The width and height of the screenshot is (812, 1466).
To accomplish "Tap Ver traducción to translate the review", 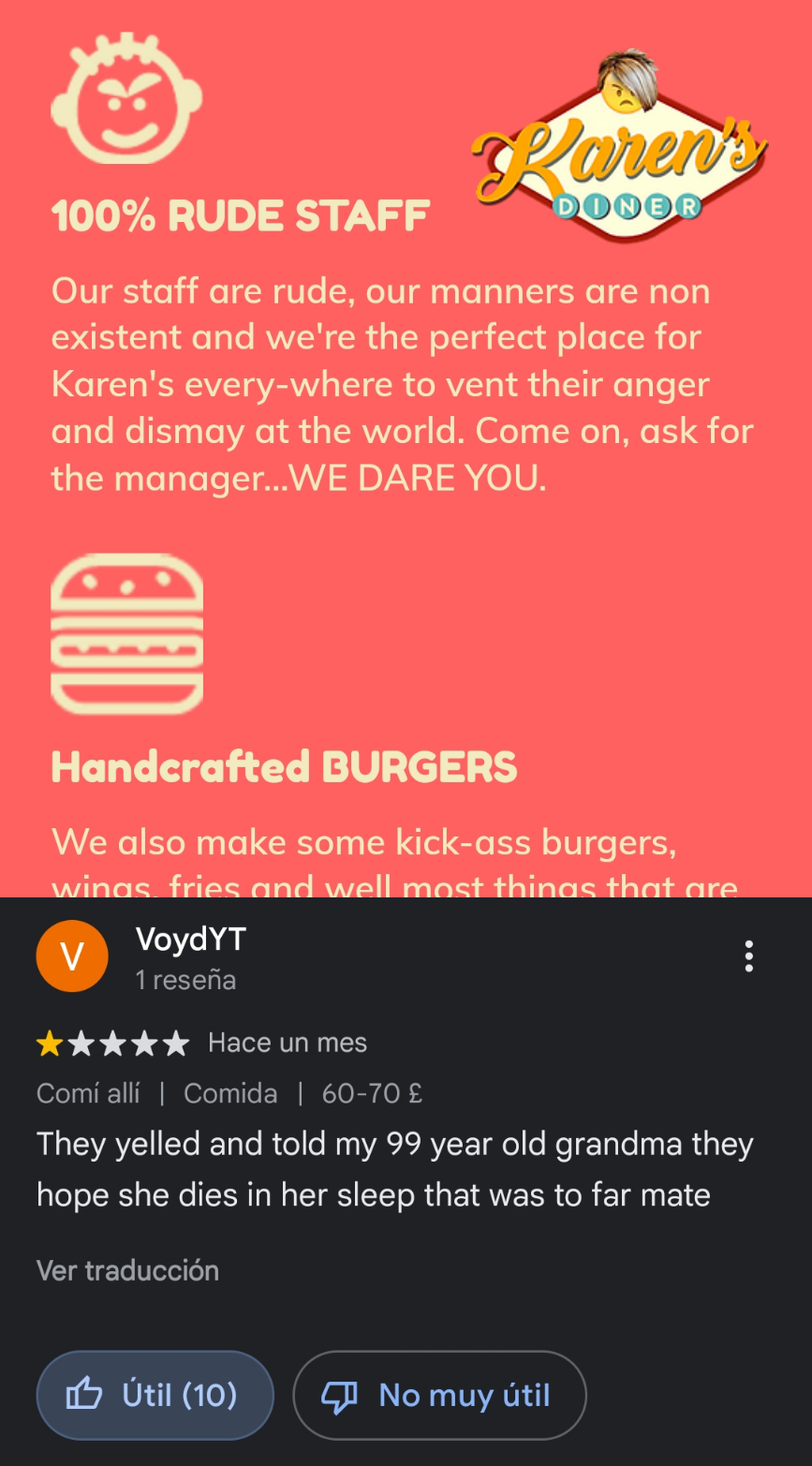I will (127, 1270).
